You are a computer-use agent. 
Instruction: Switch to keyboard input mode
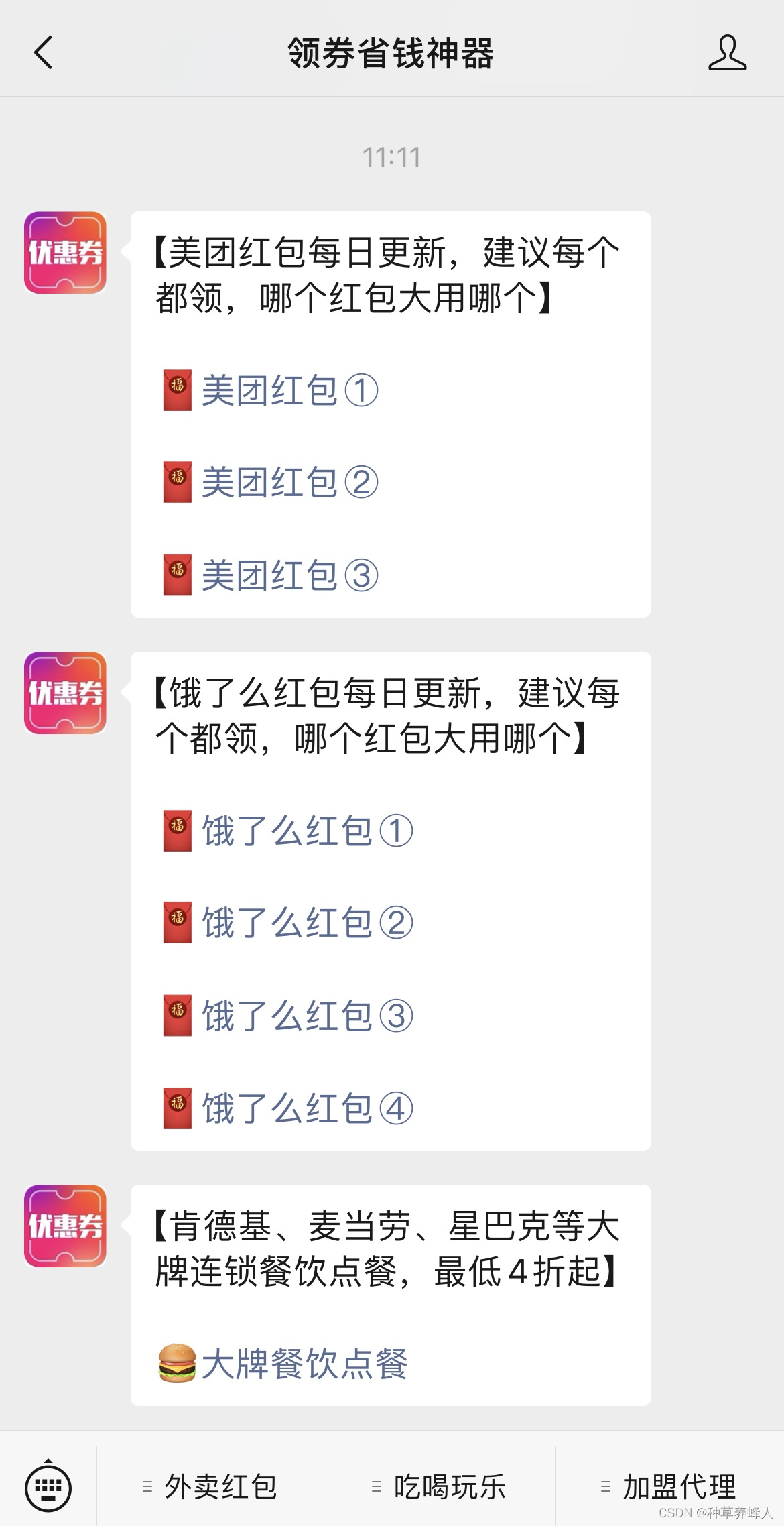coord(48,1488)
